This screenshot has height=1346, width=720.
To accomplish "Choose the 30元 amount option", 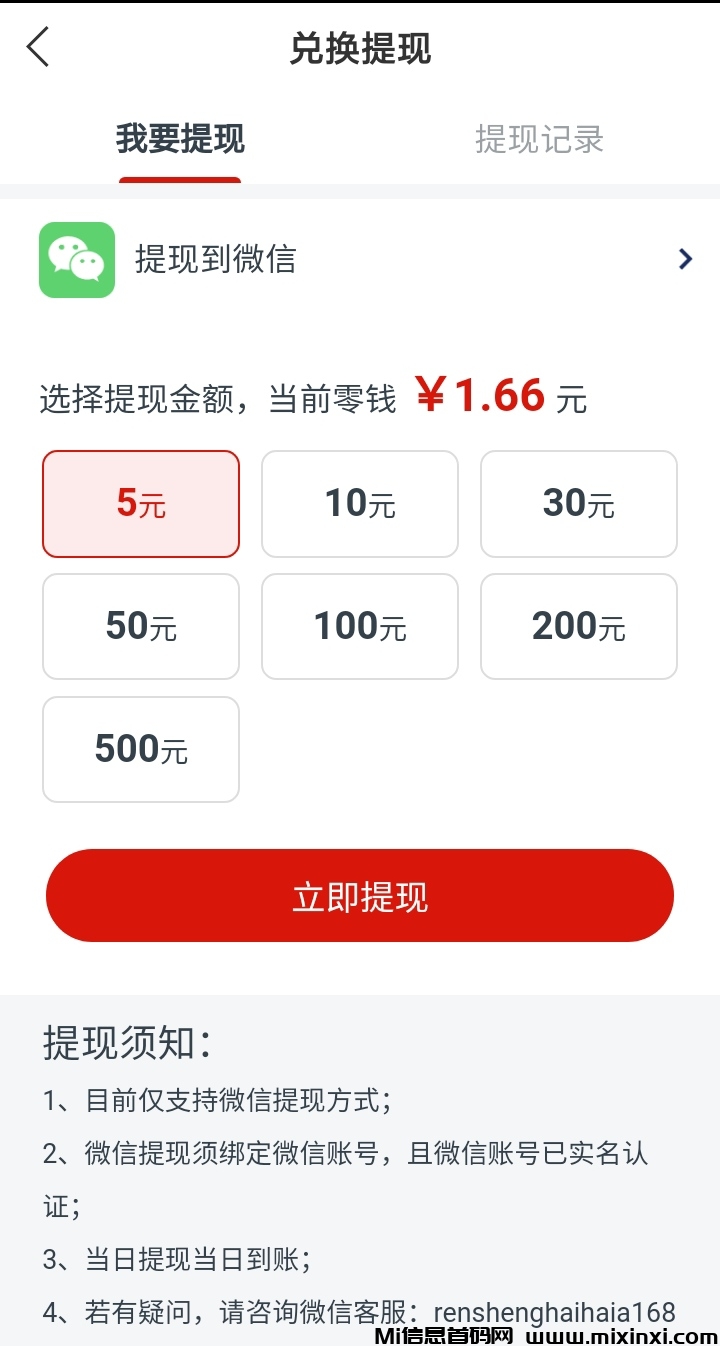I will (578, 503).
